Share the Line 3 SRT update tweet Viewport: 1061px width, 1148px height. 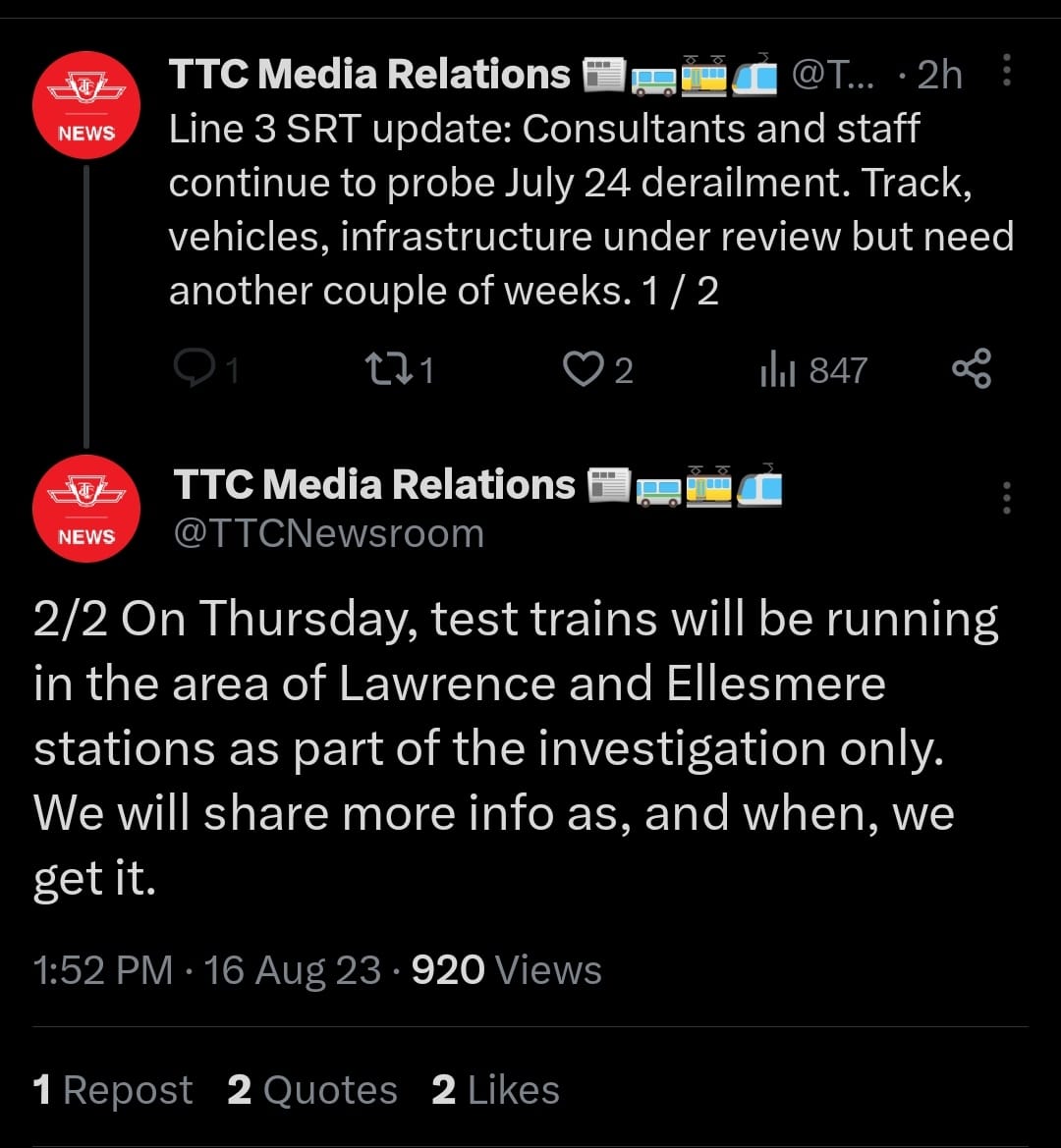click(x=972, y=369)
